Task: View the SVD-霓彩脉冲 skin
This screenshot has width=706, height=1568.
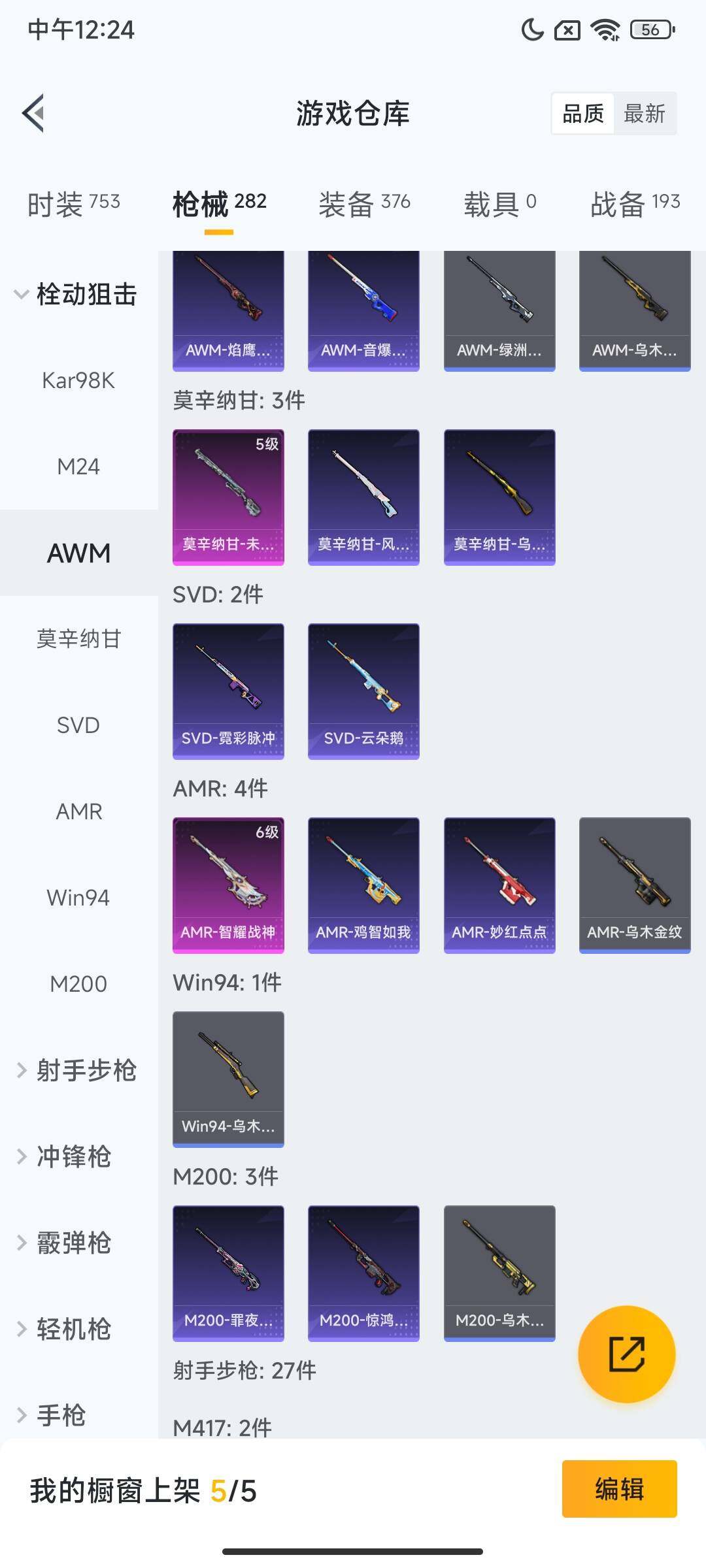Action: 228,691
